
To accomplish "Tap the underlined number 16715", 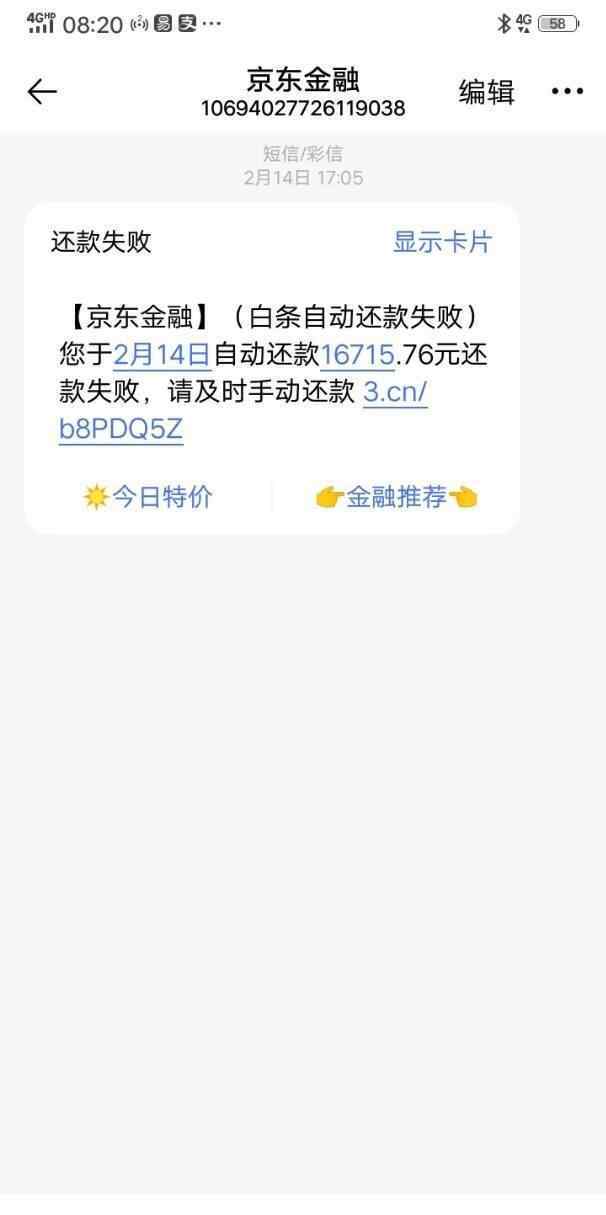I will [357, 354].
